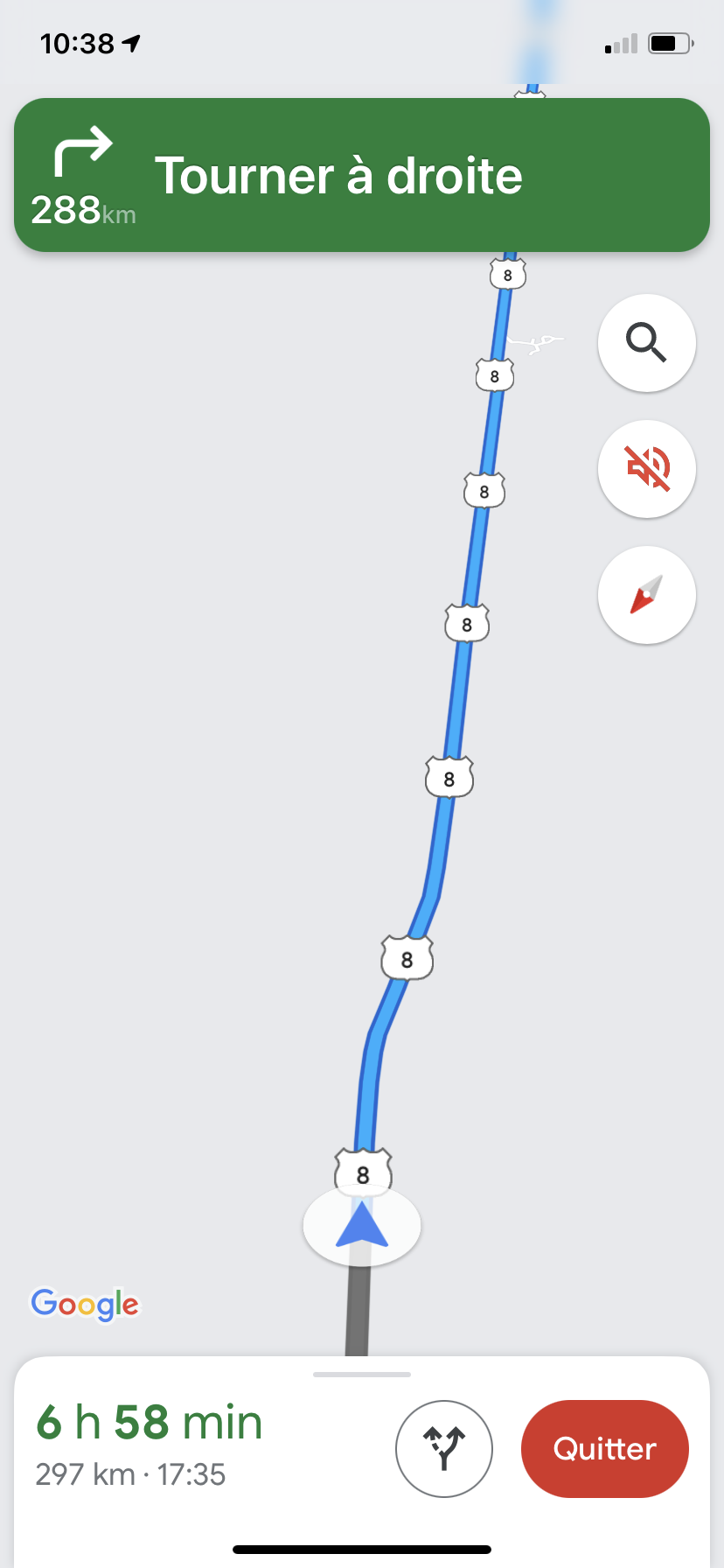Open the Tourner à droite direction banner
This screenshot has width=724, height=1568.
362,175
